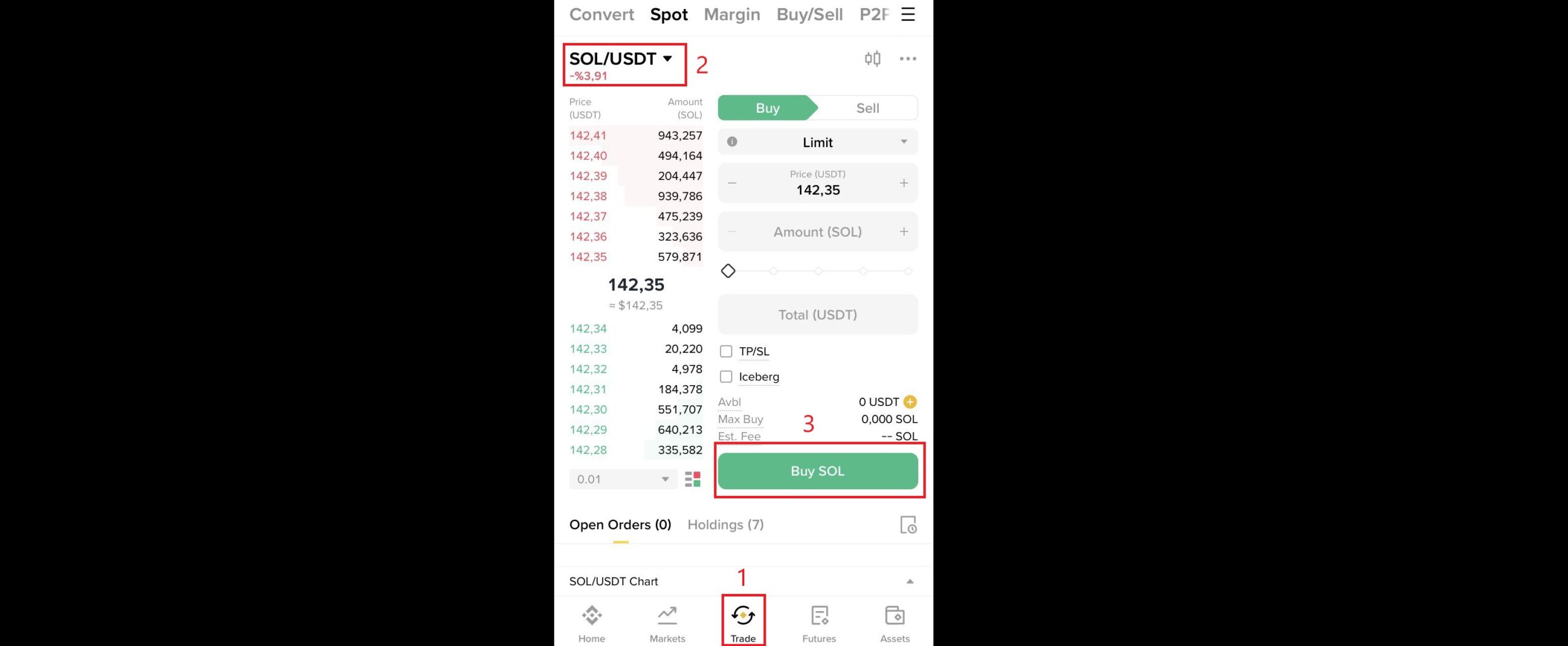Increase the price with plus

[903, 183]
